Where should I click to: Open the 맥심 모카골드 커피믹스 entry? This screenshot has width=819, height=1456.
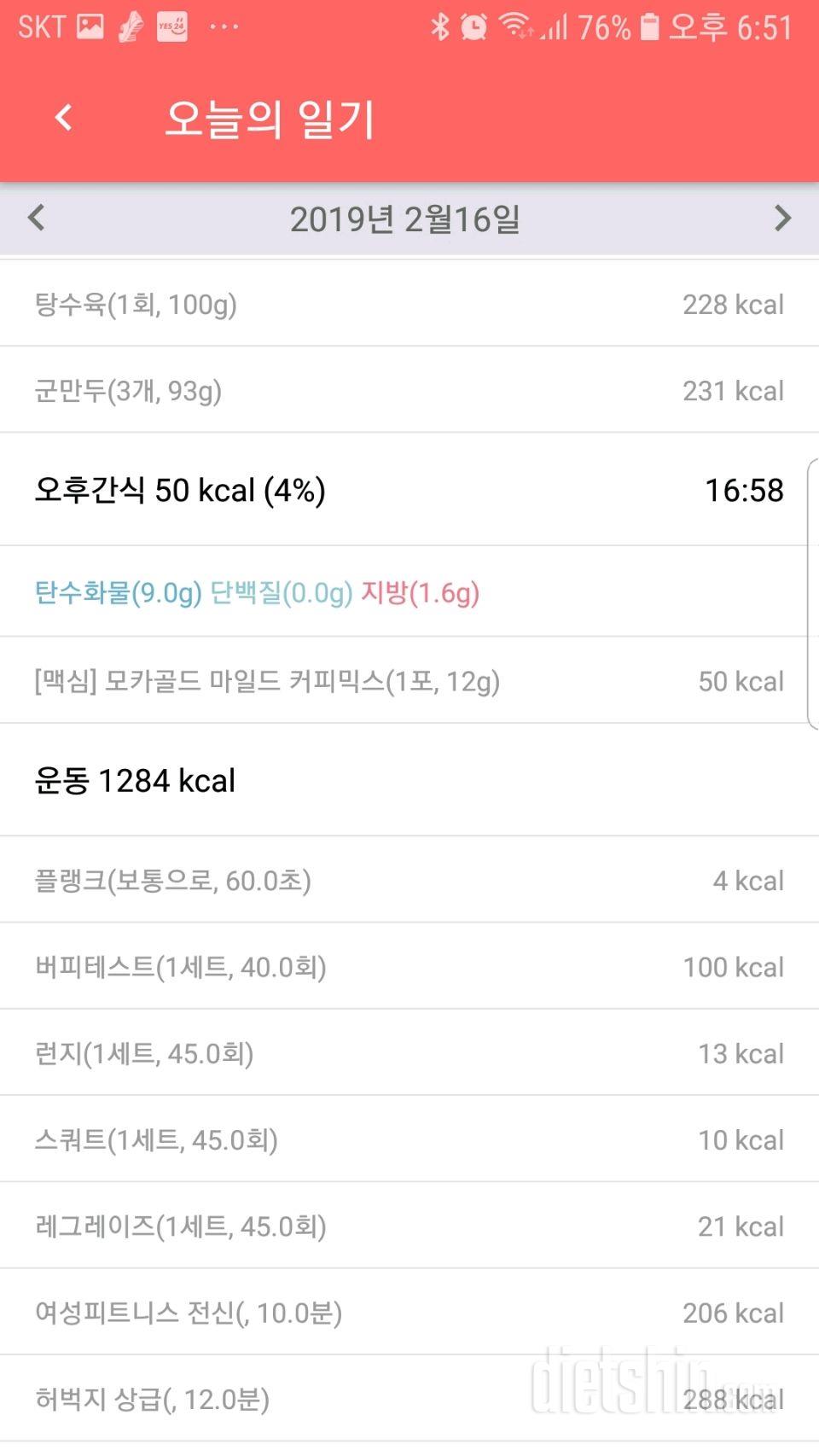409,680
